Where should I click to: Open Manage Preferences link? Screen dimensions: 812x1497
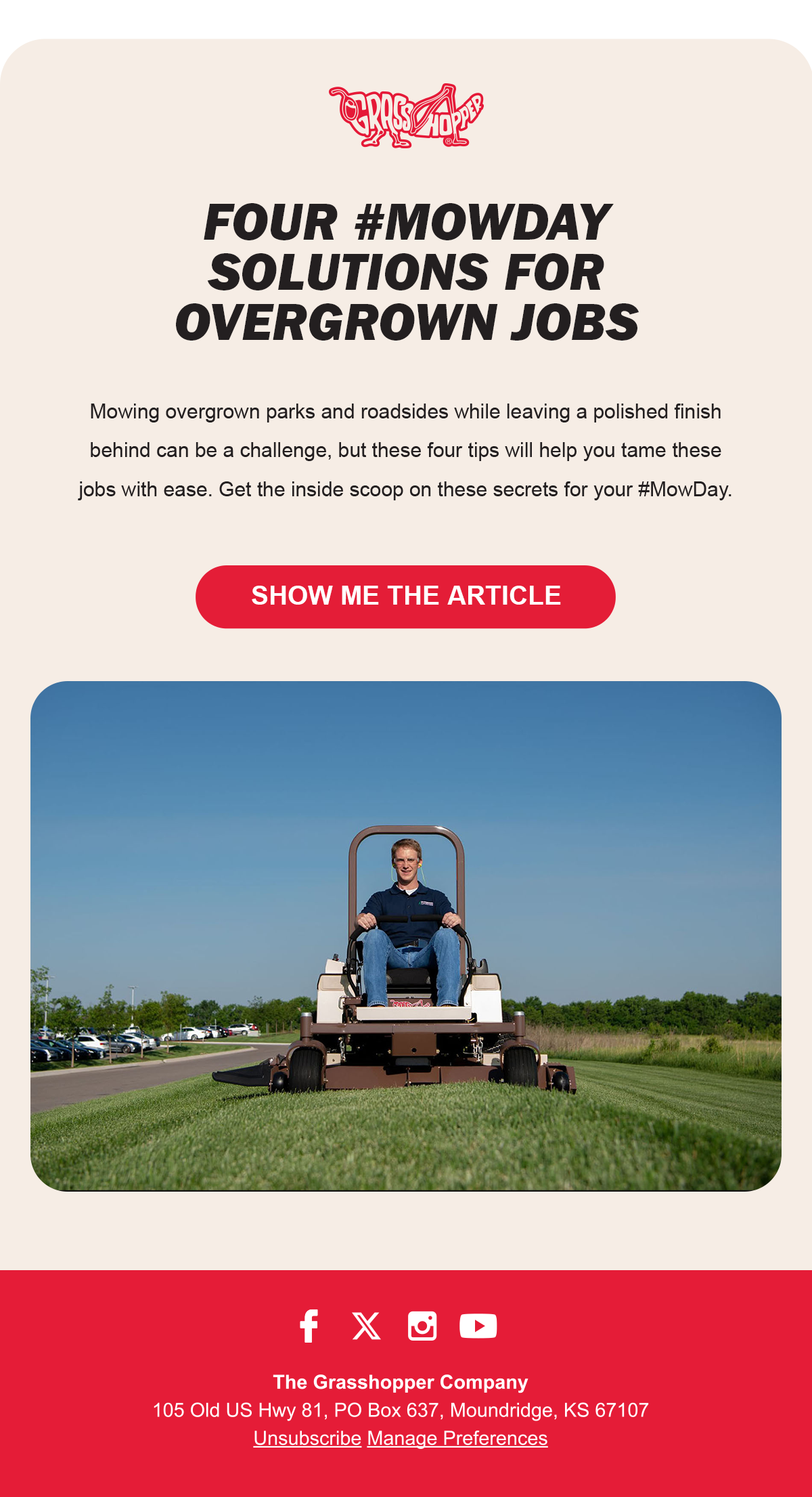pos(457,1438)
